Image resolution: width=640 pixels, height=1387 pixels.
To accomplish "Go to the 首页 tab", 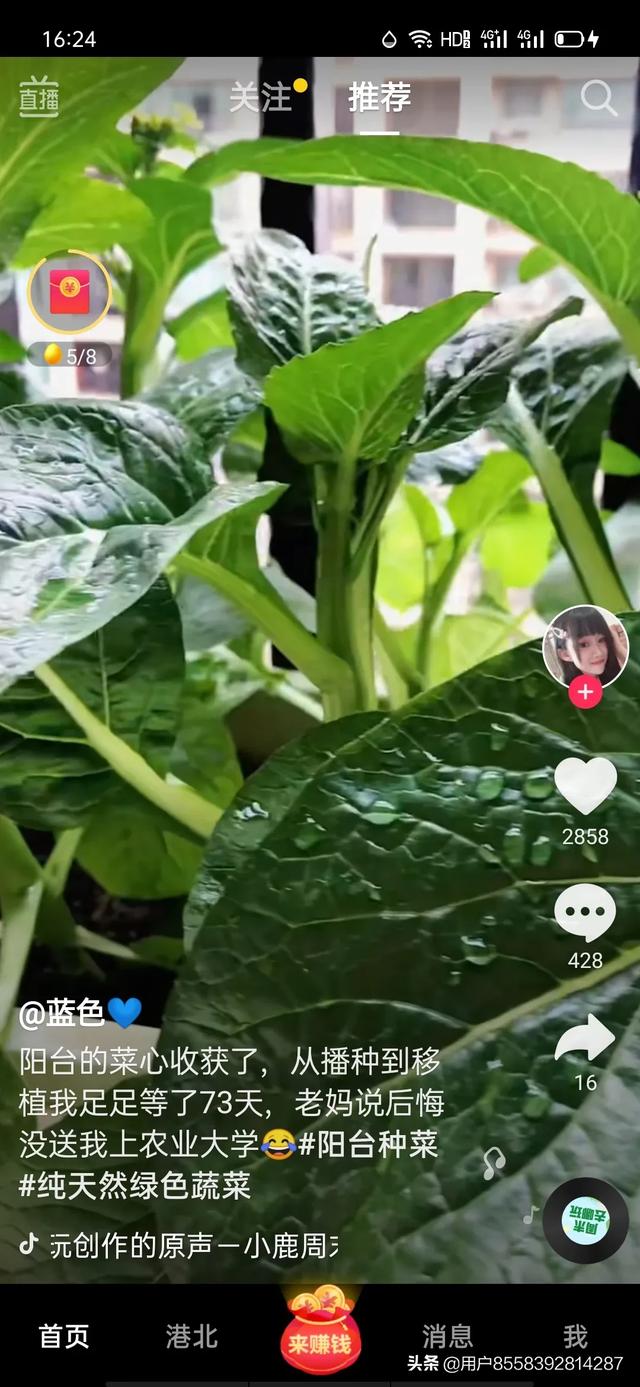I will pos(64,1336).
